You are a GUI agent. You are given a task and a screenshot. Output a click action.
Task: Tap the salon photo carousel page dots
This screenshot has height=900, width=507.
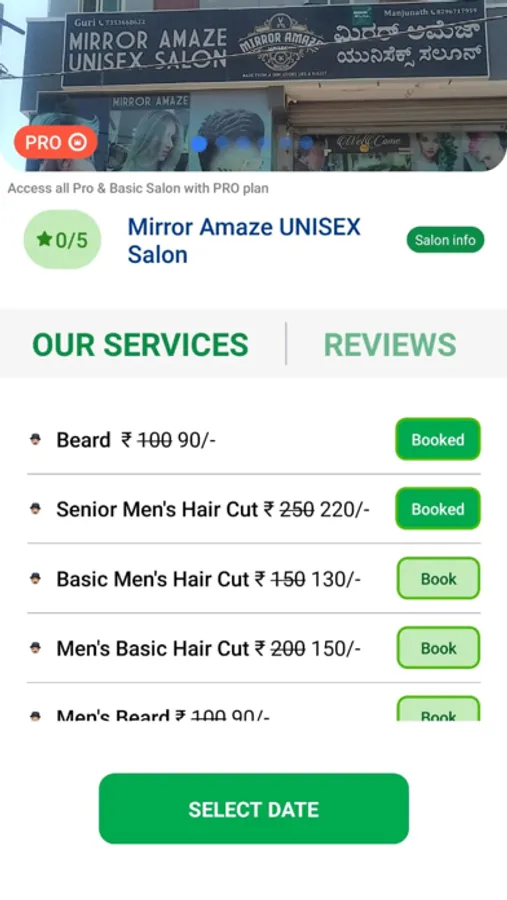(x=253, y=143)
